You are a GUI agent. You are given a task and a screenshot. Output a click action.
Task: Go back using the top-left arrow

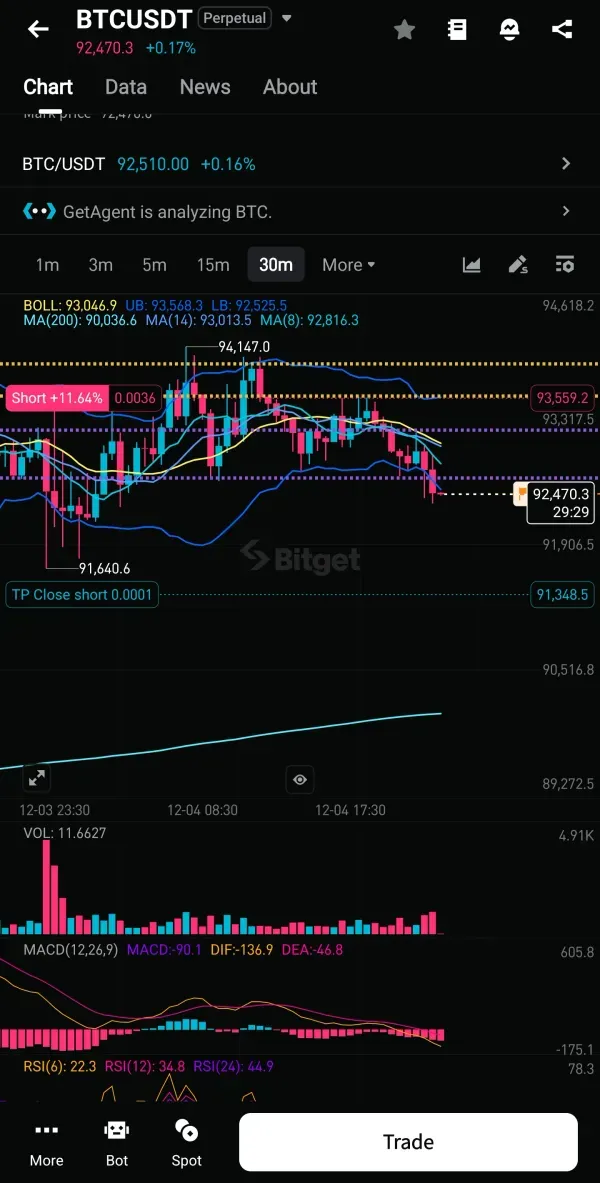38,30
